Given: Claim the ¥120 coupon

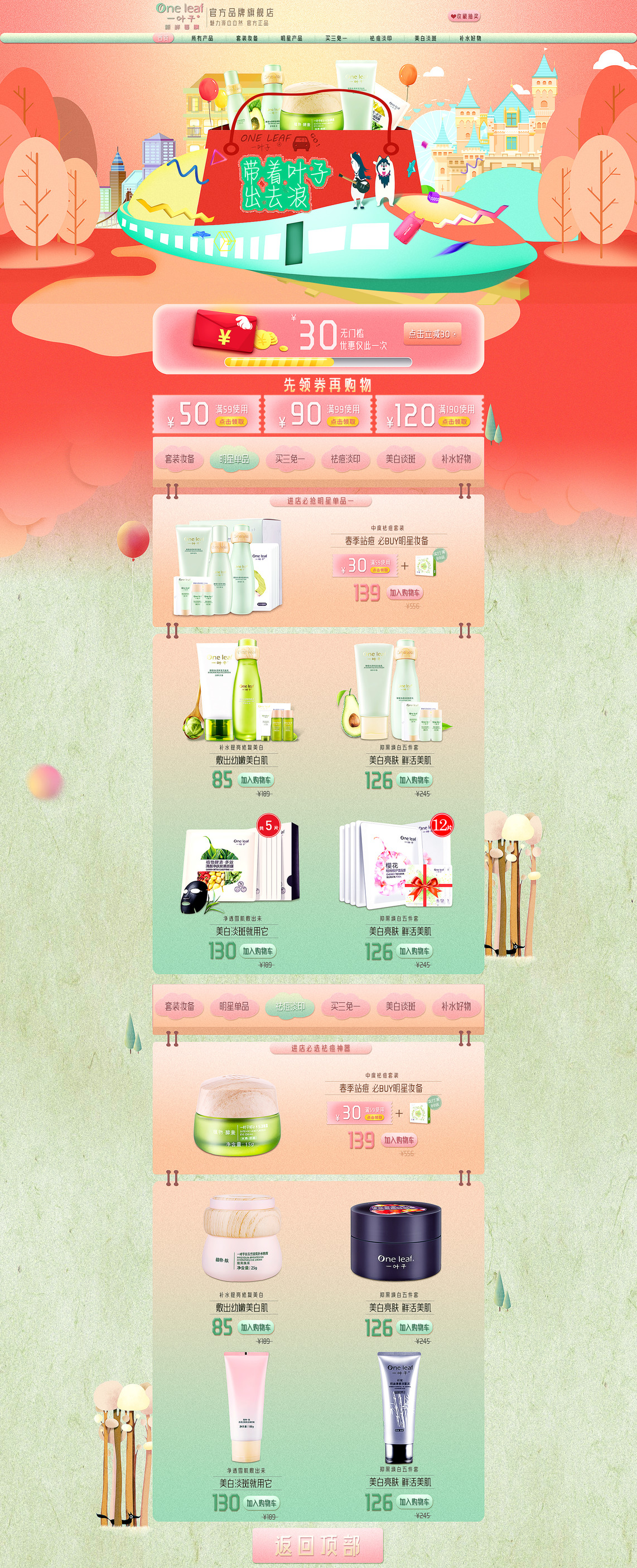Looking at the screenshot, I should (455, 422).
